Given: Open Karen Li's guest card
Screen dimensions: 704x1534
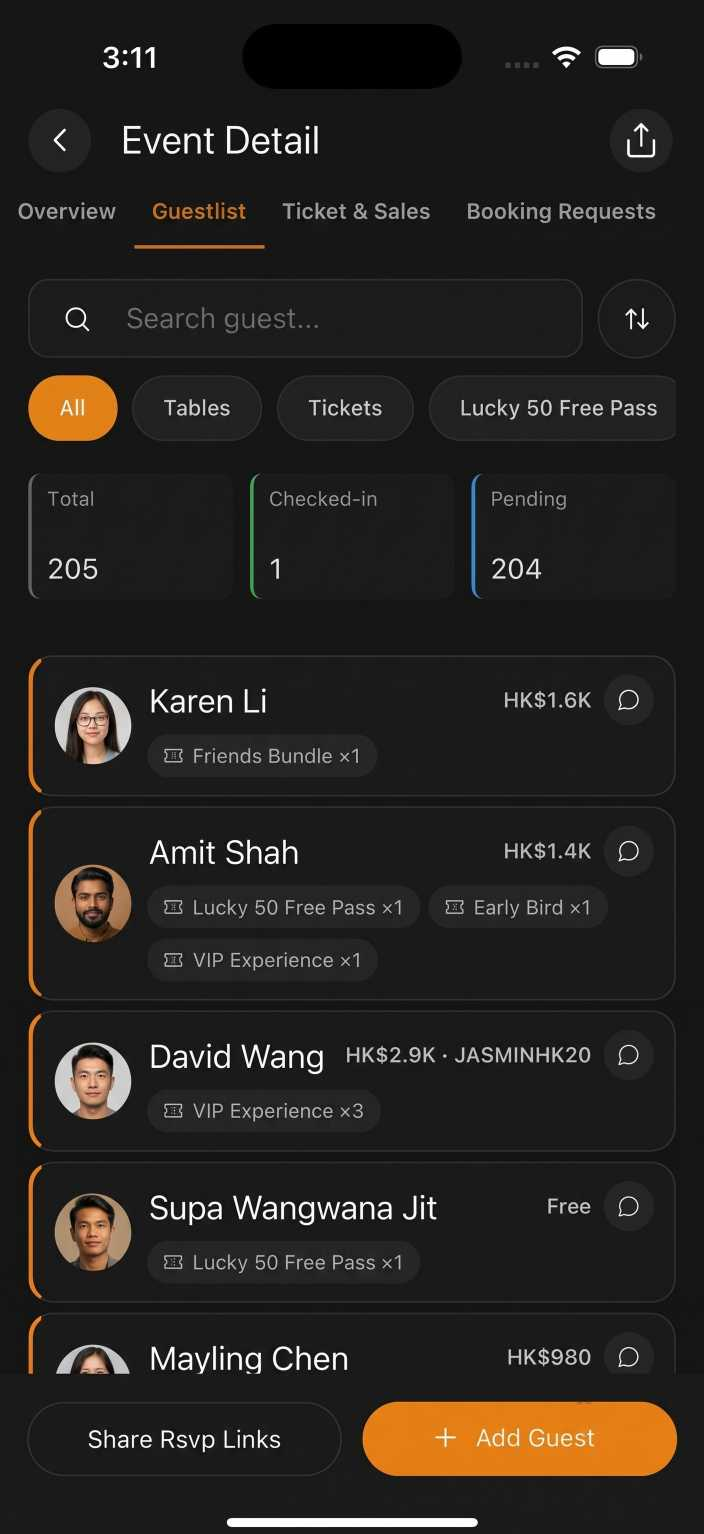Looking at the screenshot, I should click(352, 726).
